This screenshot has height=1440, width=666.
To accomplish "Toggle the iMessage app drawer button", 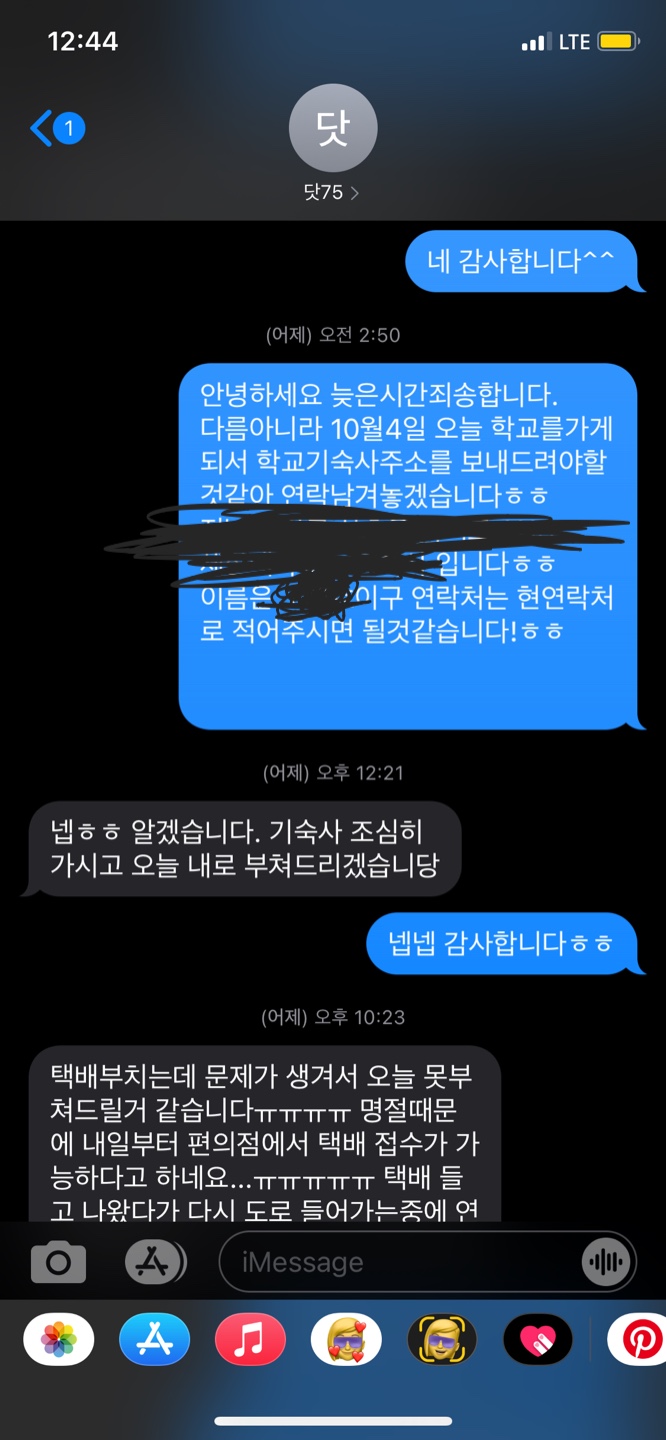I will (x=155, y=1262).
